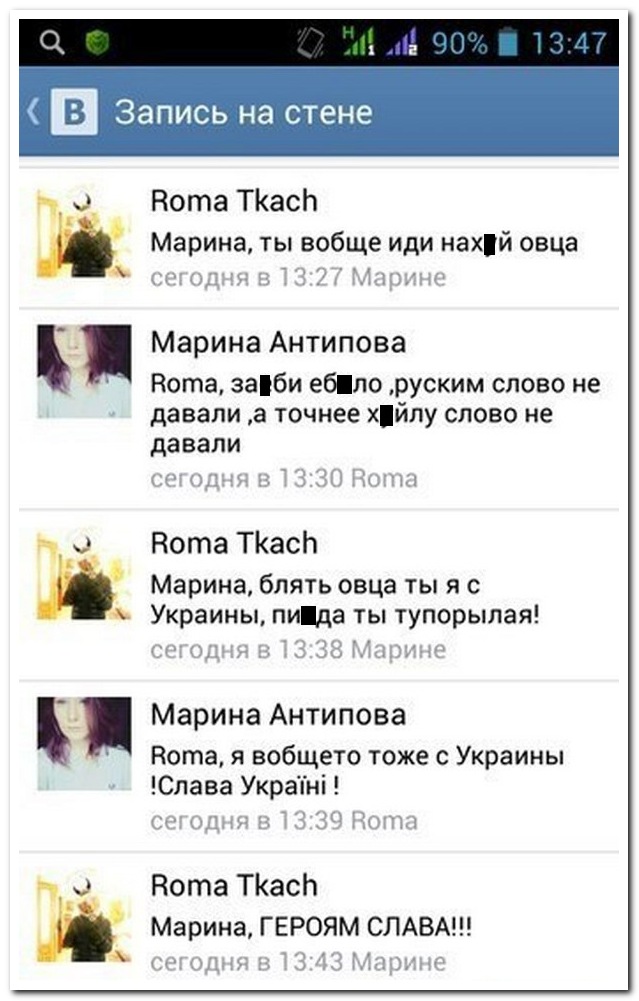Go back using the VK logo button
This screenshot has width=639, height=1001.
pos(72,112)
